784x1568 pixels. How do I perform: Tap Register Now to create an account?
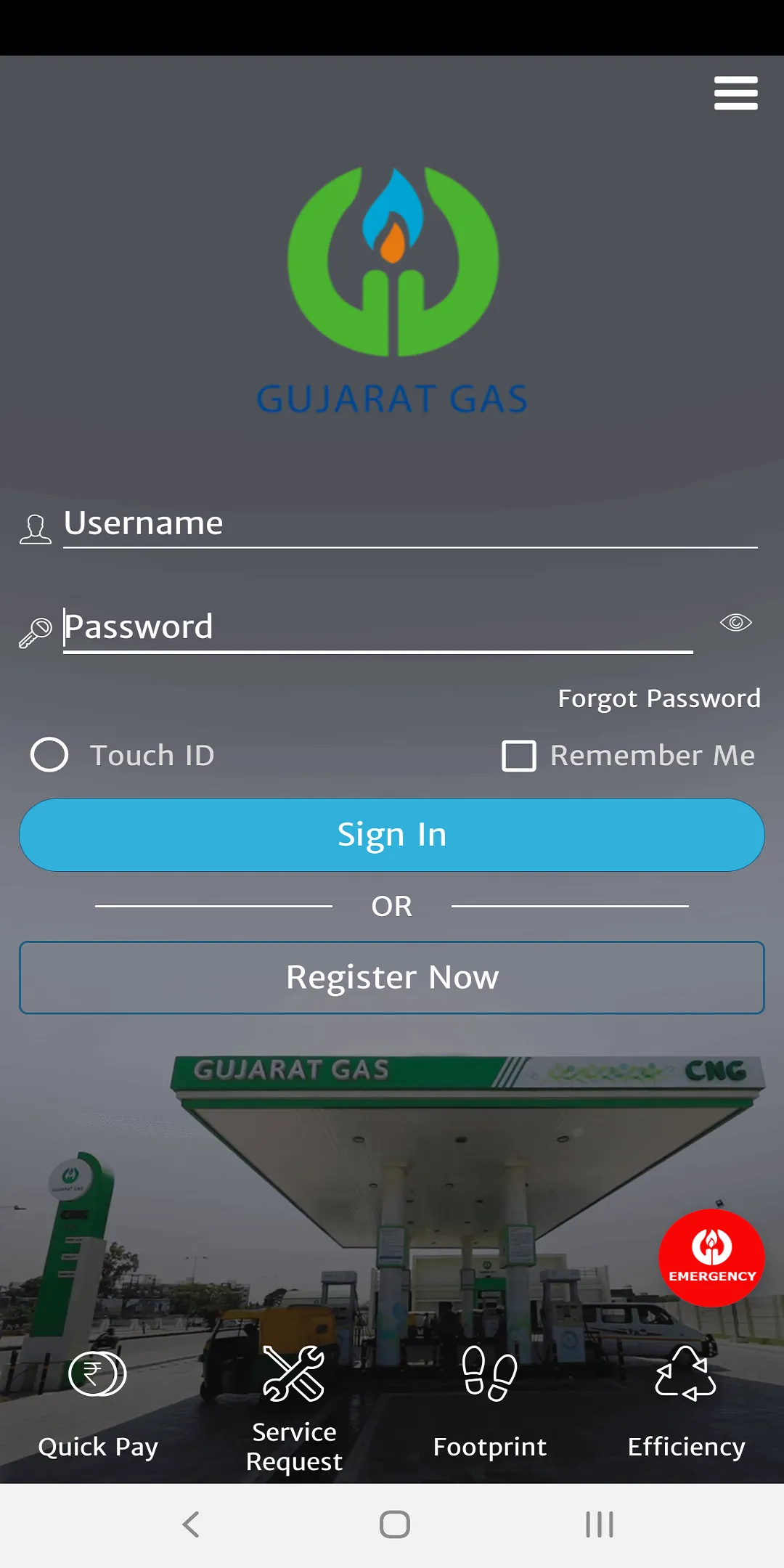(392, 977)
